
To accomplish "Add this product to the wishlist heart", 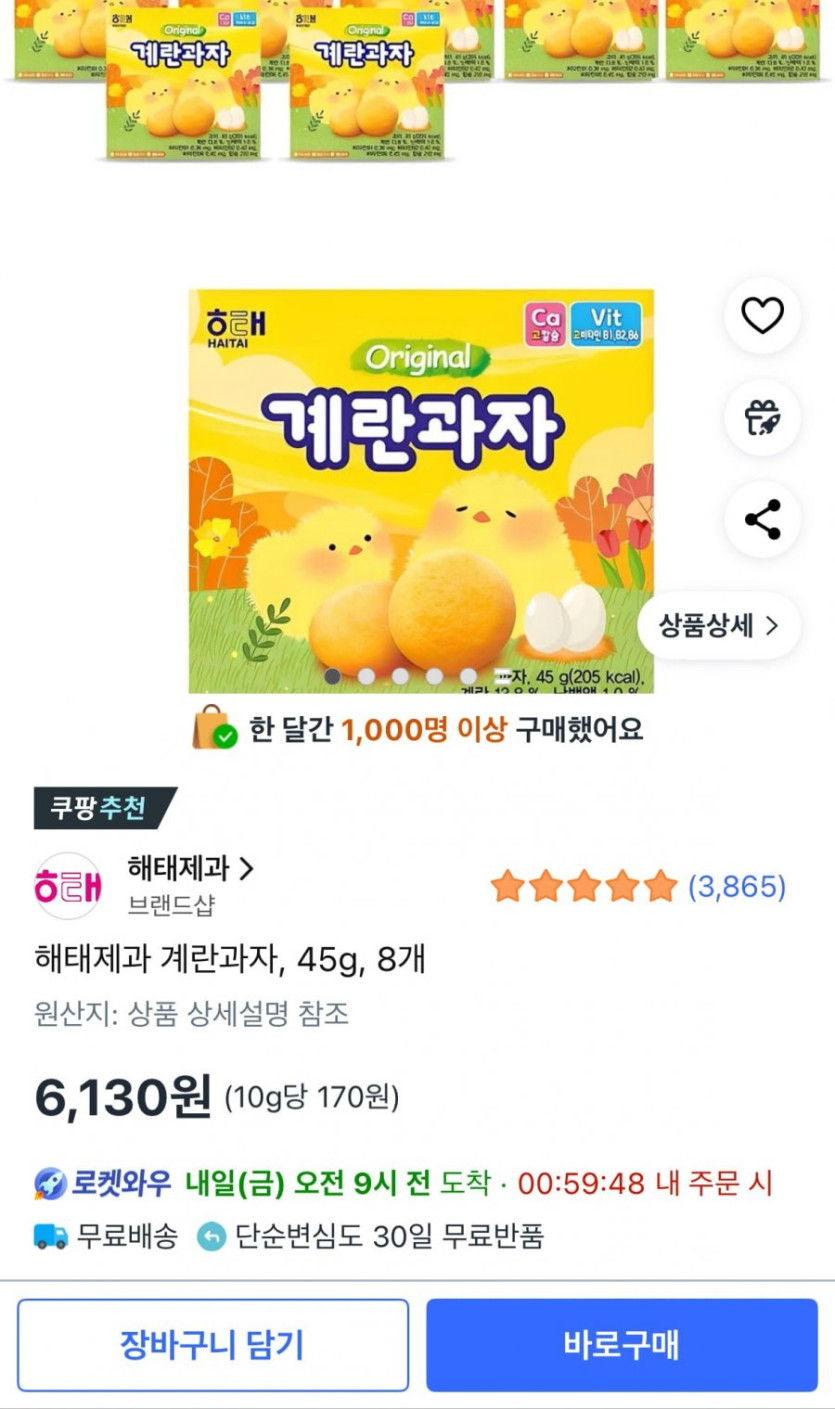I will (762, 316).
